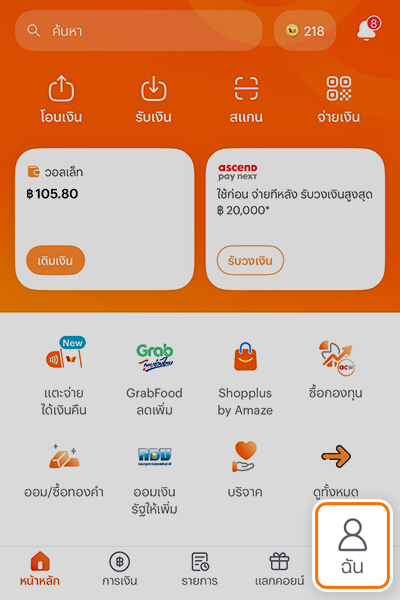400x600 pixels.
Task: Open แตะจ่ายได้เงินคืน service
Action: (x=64, y=376)
